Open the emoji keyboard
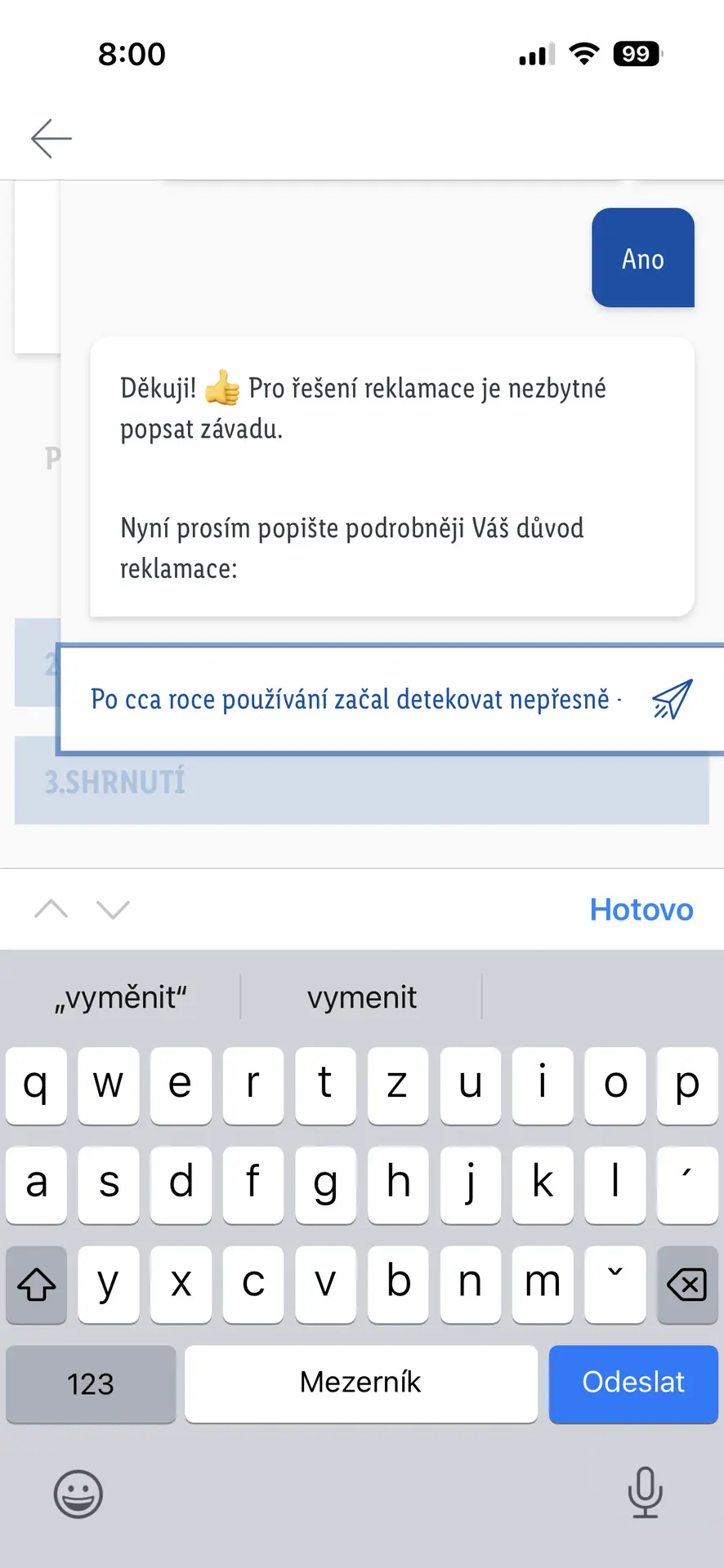 pos(78,1494)
